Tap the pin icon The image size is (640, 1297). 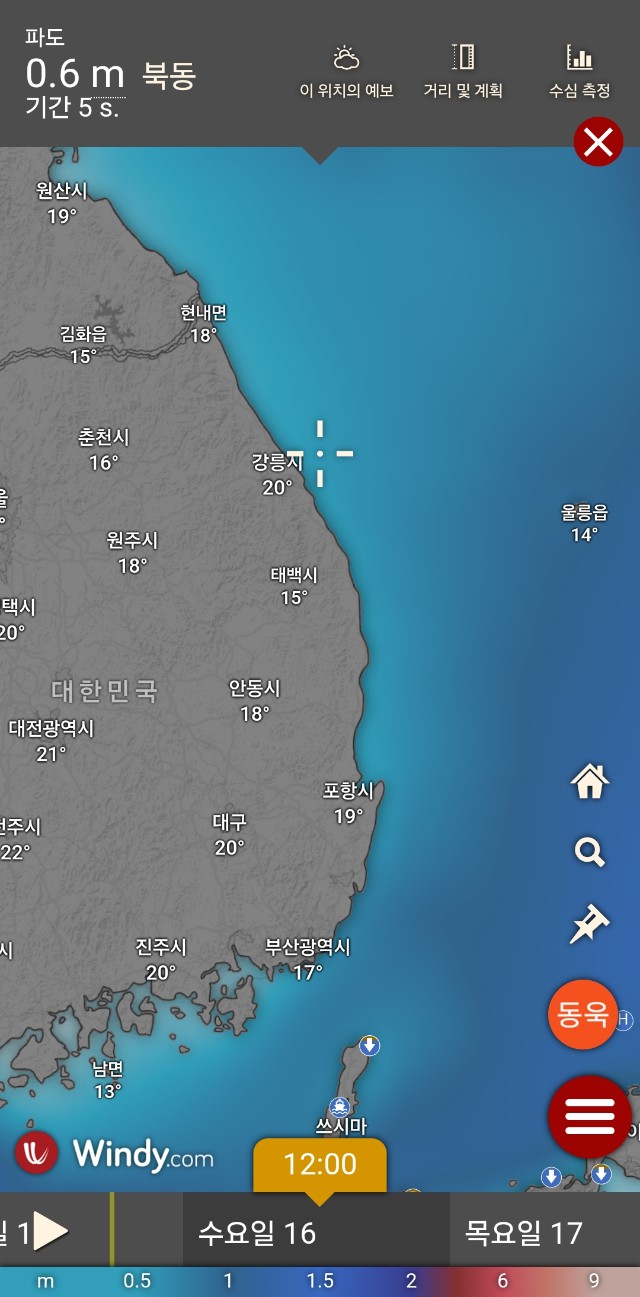click(590, 924)
